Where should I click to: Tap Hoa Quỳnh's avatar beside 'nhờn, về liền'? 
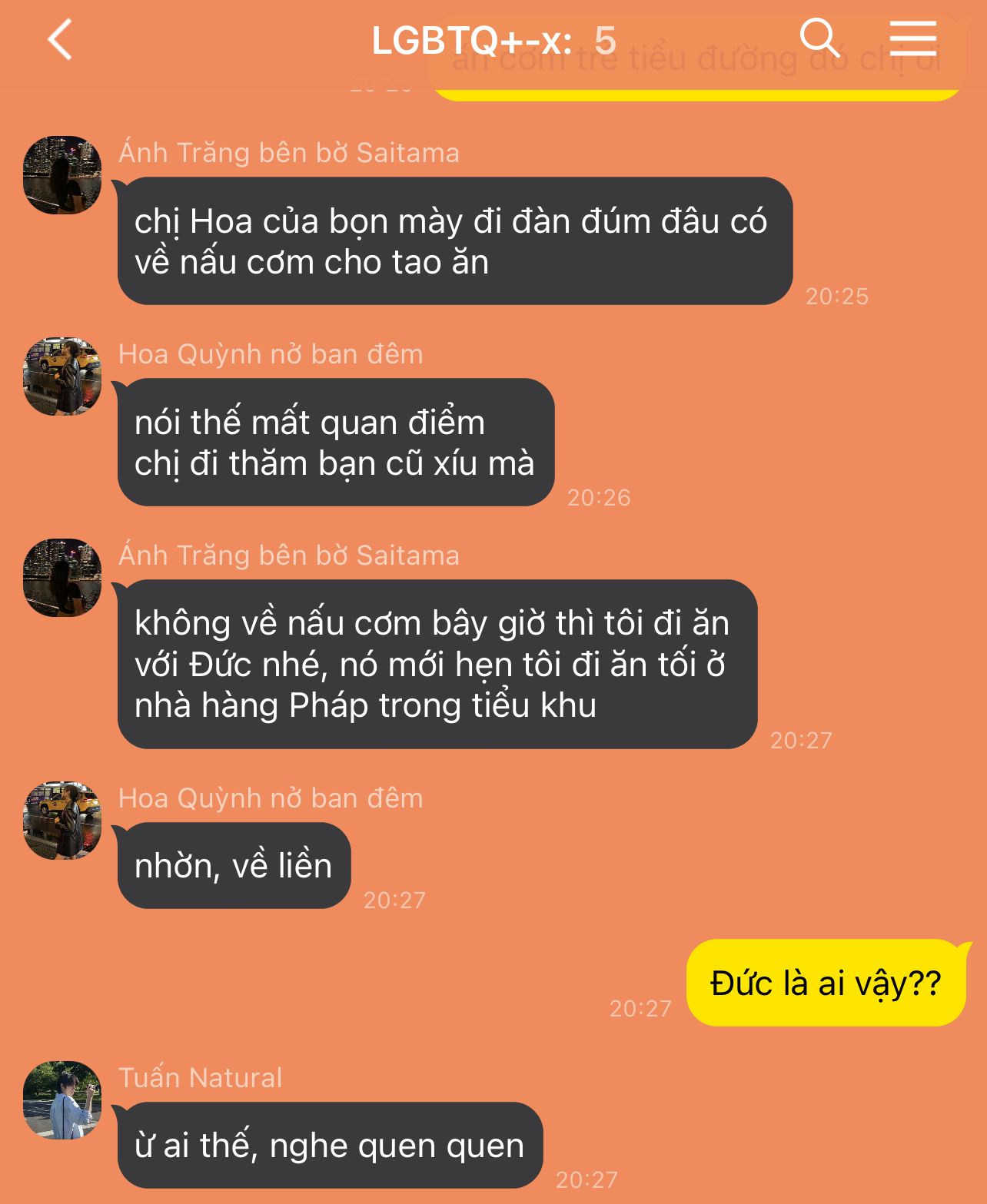[62, 821]
